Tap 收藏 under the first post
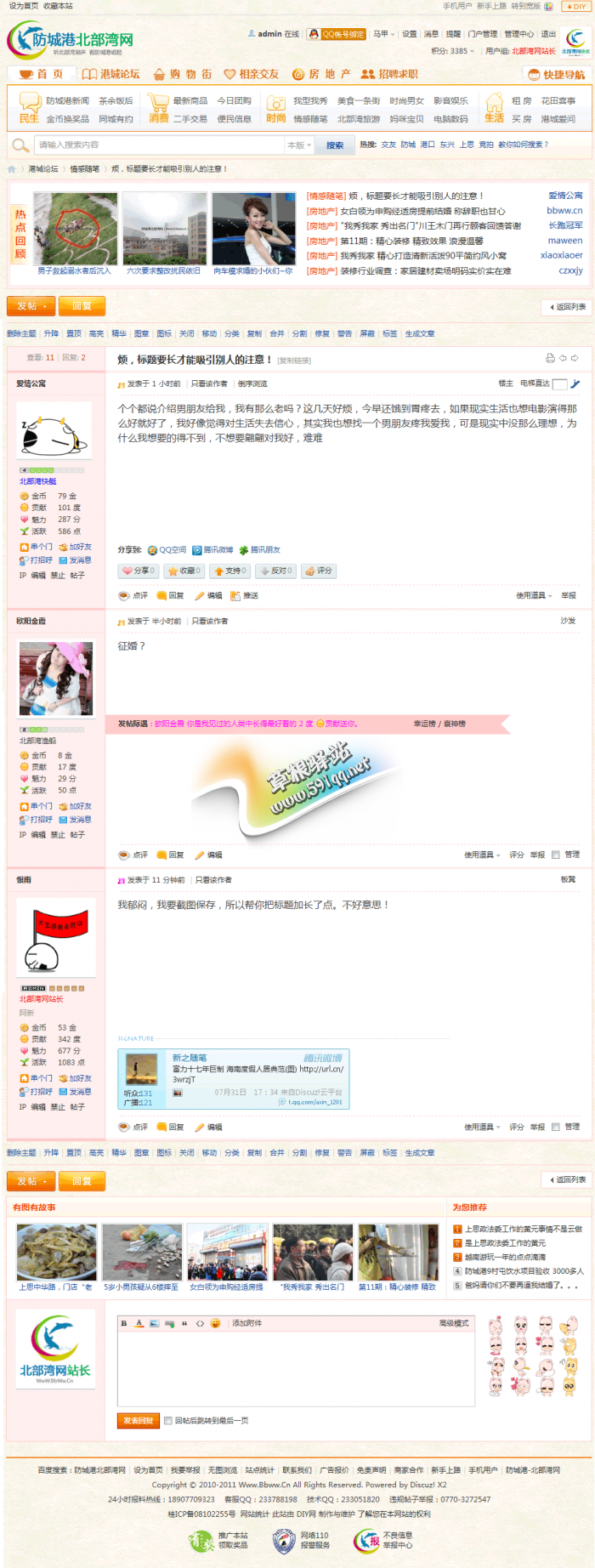Viewport: 595px width, 1568px height. [x=184, y=571]
